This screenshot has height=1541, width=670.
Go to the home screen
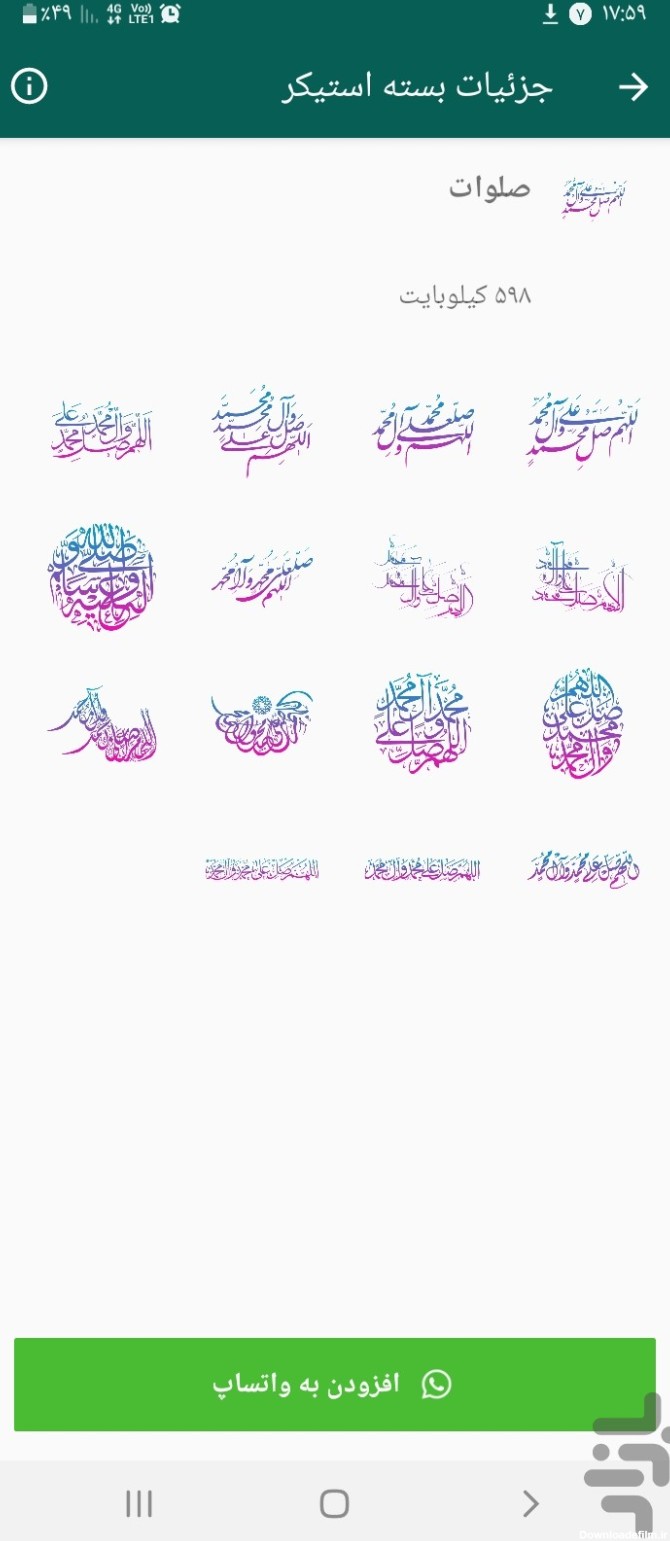[334, 1503]
